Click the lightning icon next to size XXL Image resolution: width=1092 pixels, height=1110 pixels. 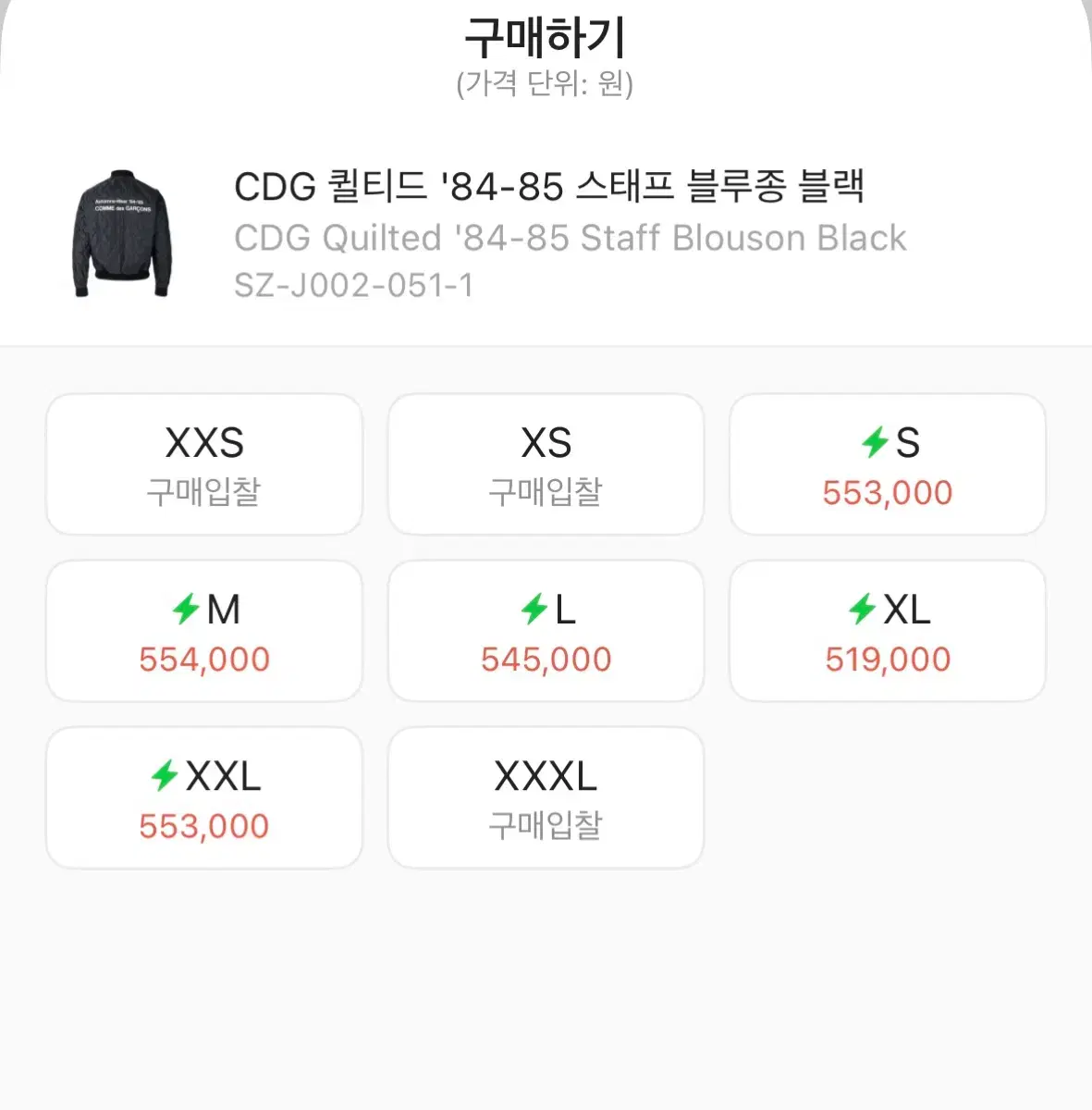pyautogui.click(x=166, y=776)
